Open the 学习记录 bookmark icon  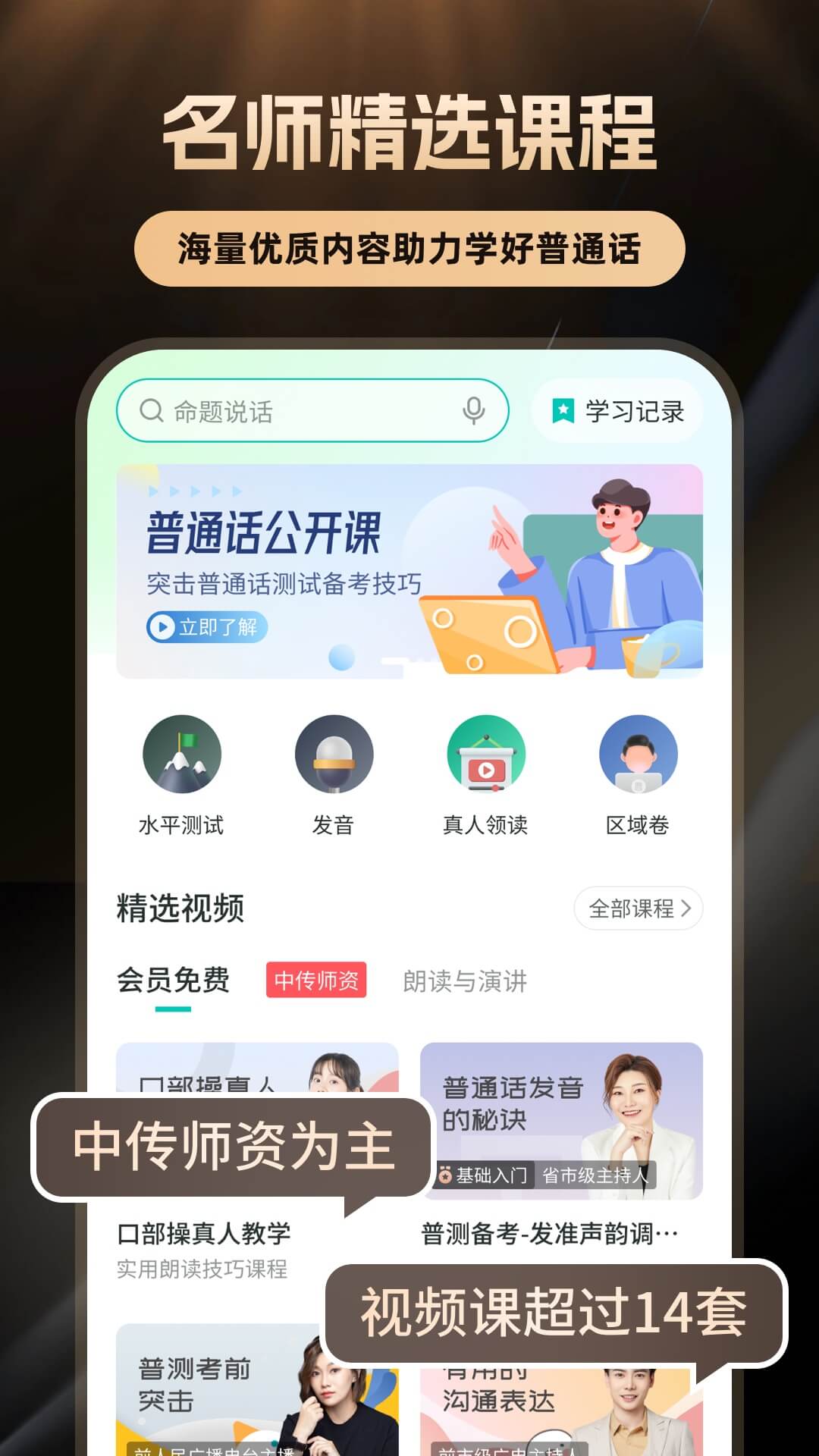(x=562, y=409)
